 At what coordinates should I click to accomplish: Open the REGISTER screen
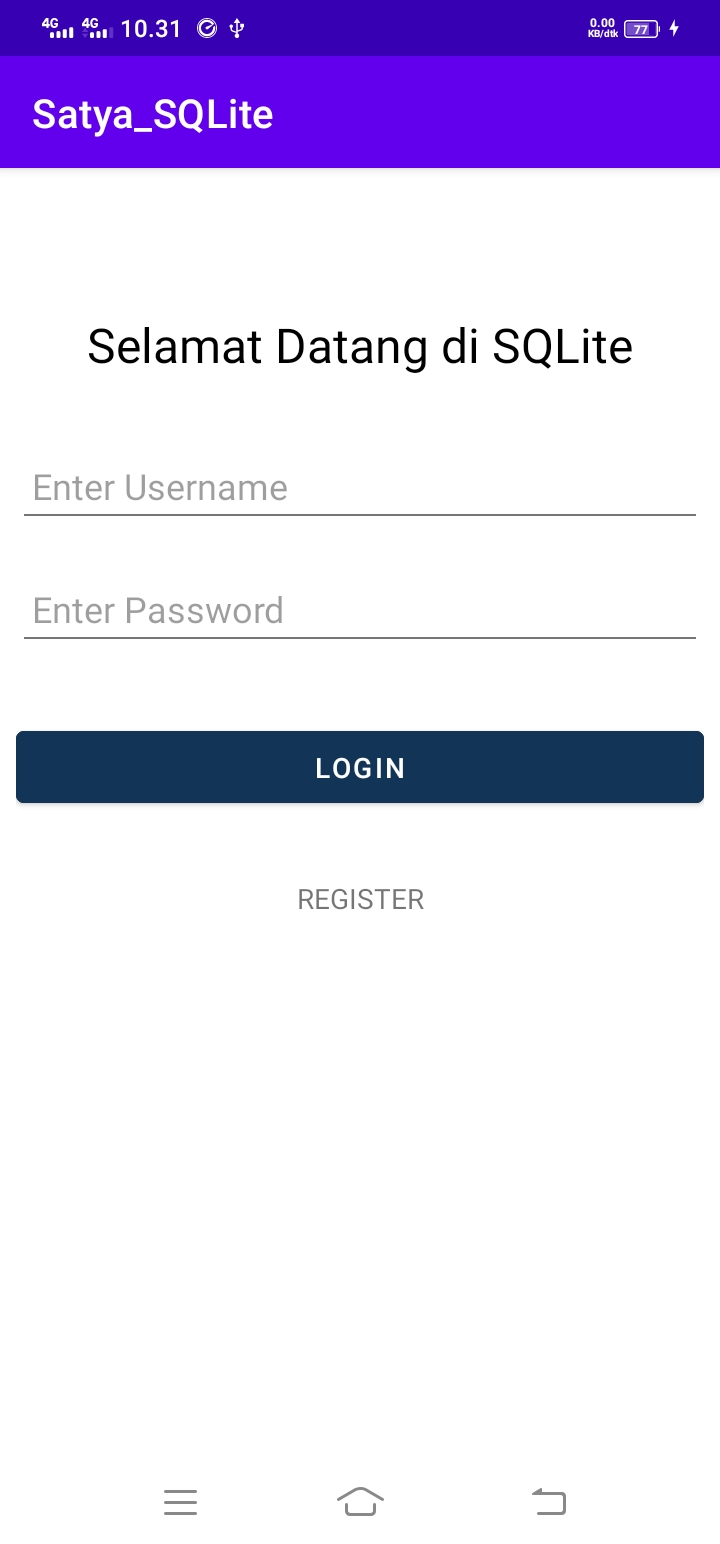[x=360, y=900]
